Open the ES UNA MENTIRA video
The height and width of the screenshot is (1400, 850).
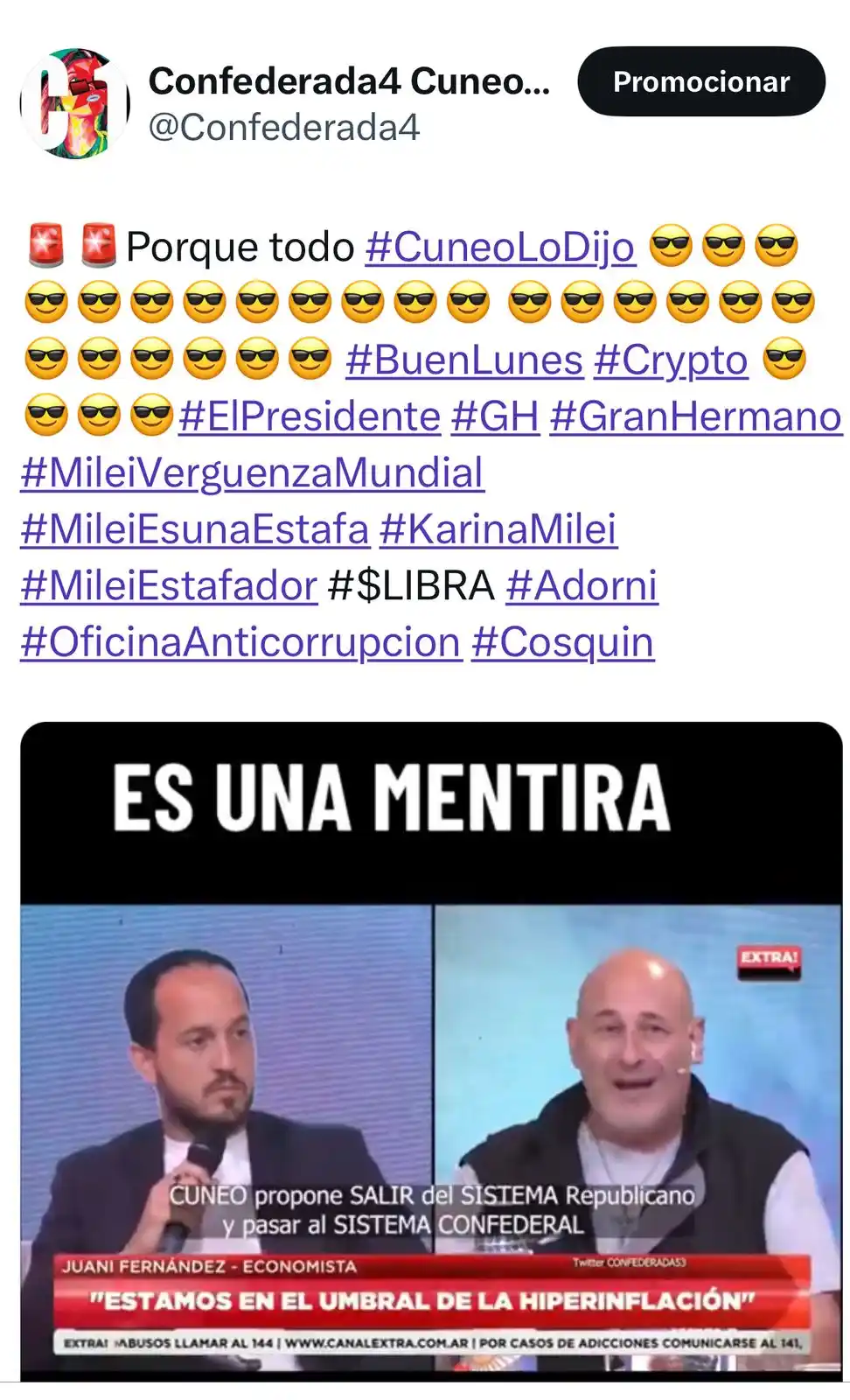(431, 1050)
